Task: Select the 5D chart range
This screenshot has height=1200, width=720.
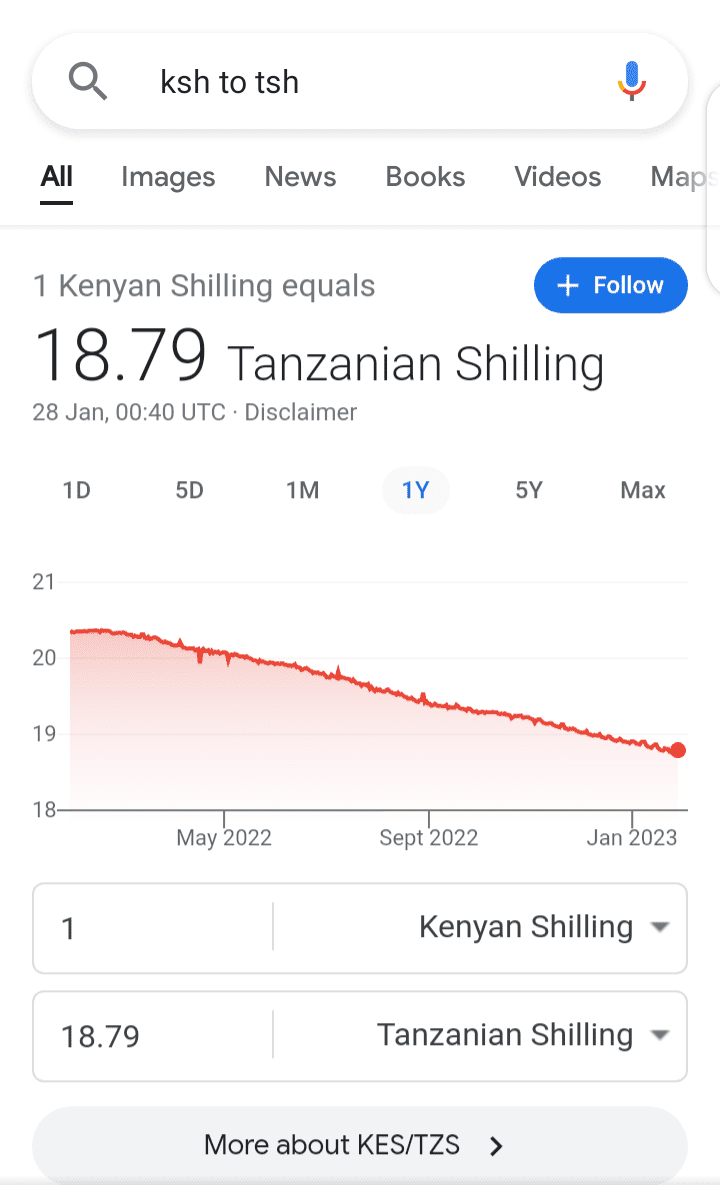Action: (x=189, y=490)
